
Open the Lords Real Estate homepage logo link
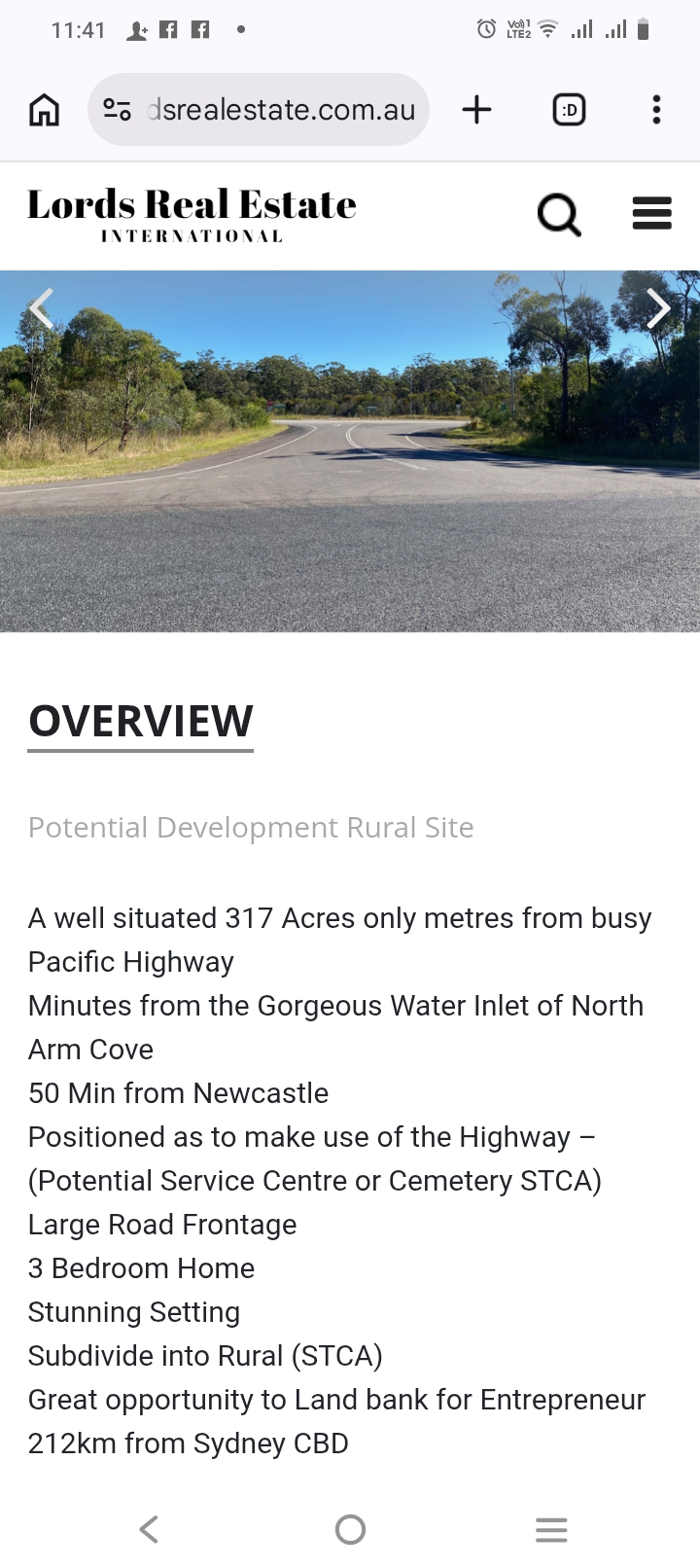[x=192, y=215]
